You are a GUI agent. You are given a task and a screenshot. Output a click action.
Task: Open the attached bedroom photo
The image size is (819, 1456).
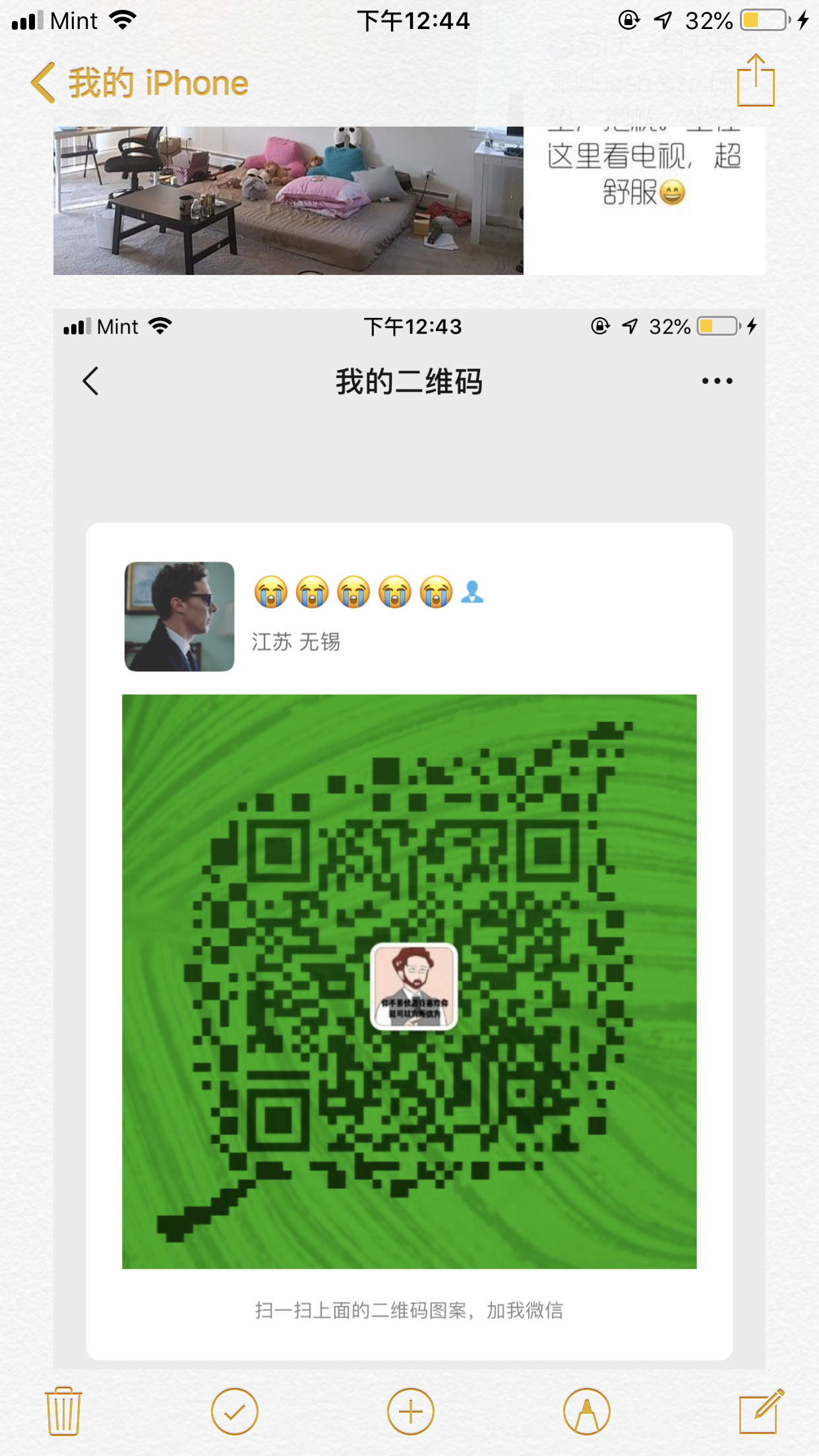(x=288, y=200)
